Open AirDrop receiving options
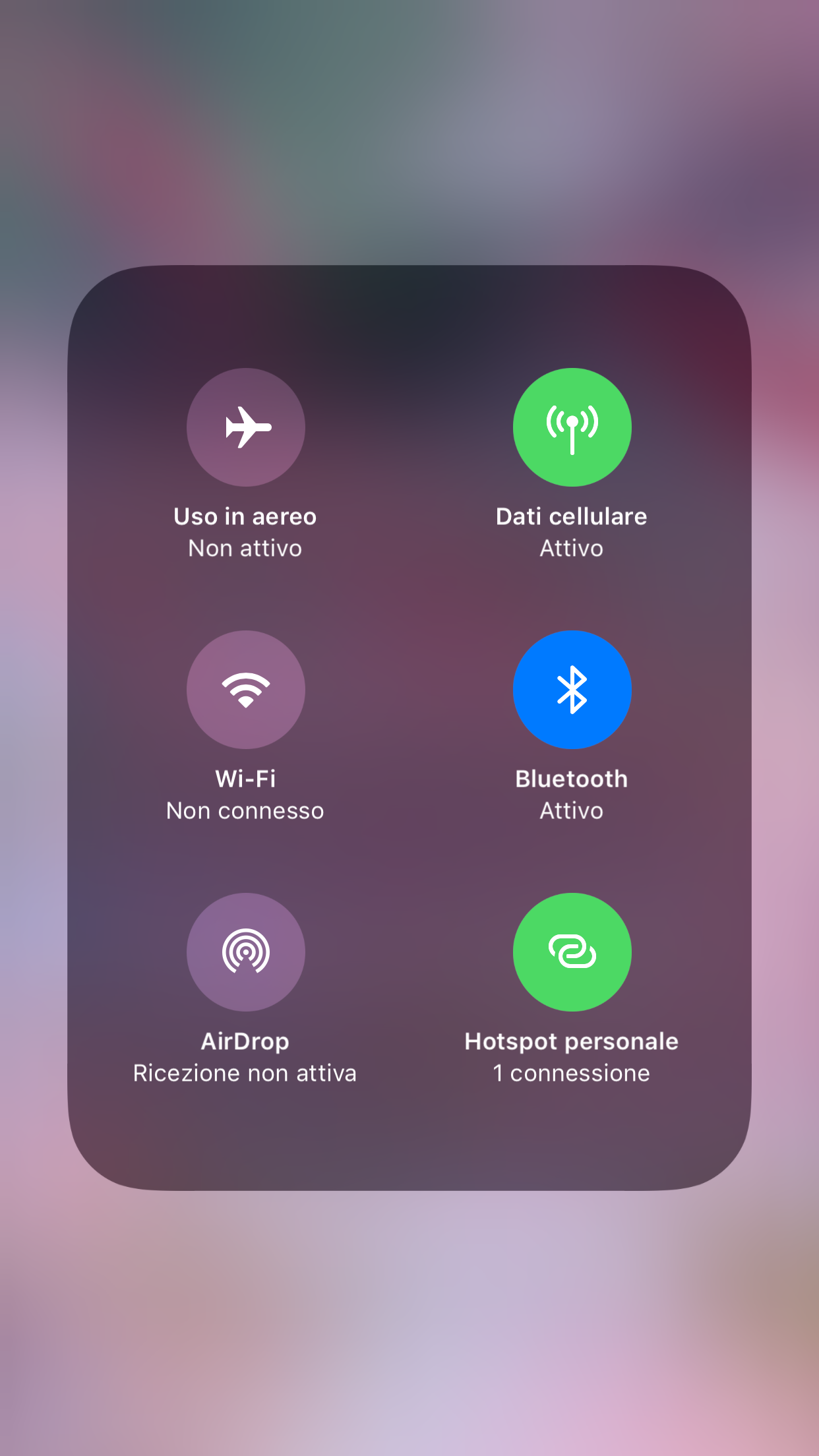Viewport: 819px width, 1456px height. coord(245,952)
